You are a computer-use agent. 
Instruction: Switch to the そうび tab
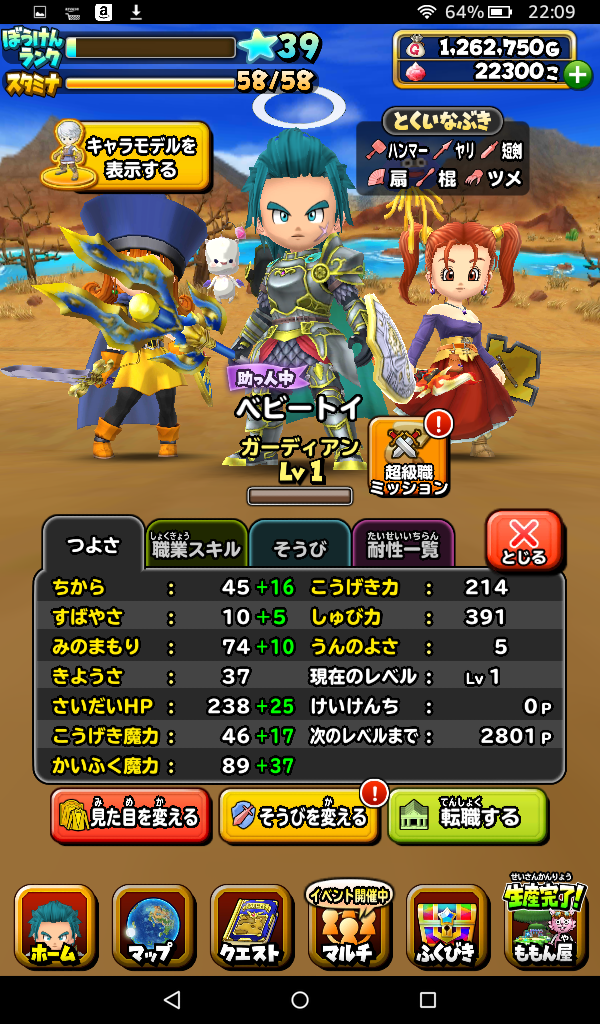tap(300, 547)
